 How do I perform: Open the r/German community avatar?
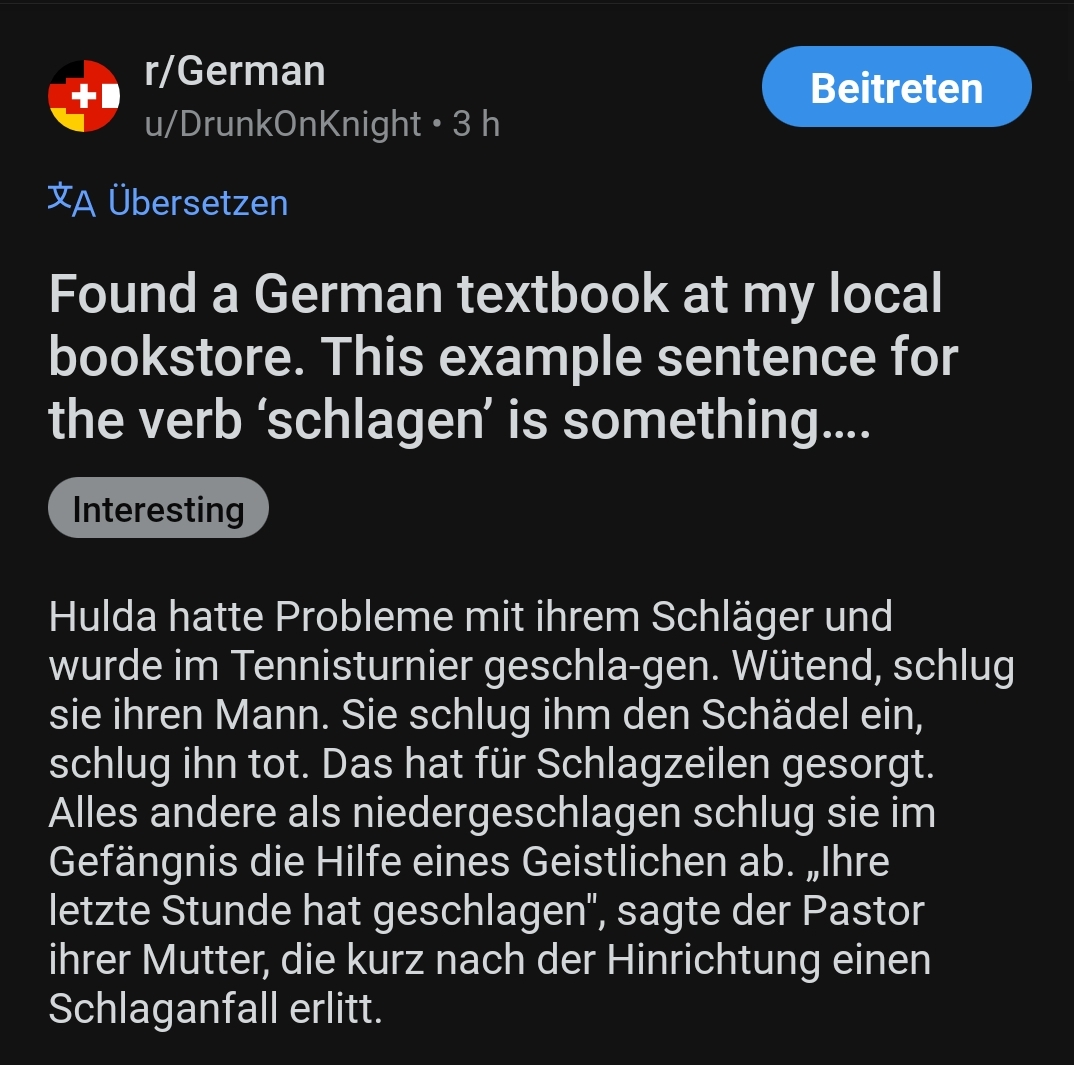(84, 96)
